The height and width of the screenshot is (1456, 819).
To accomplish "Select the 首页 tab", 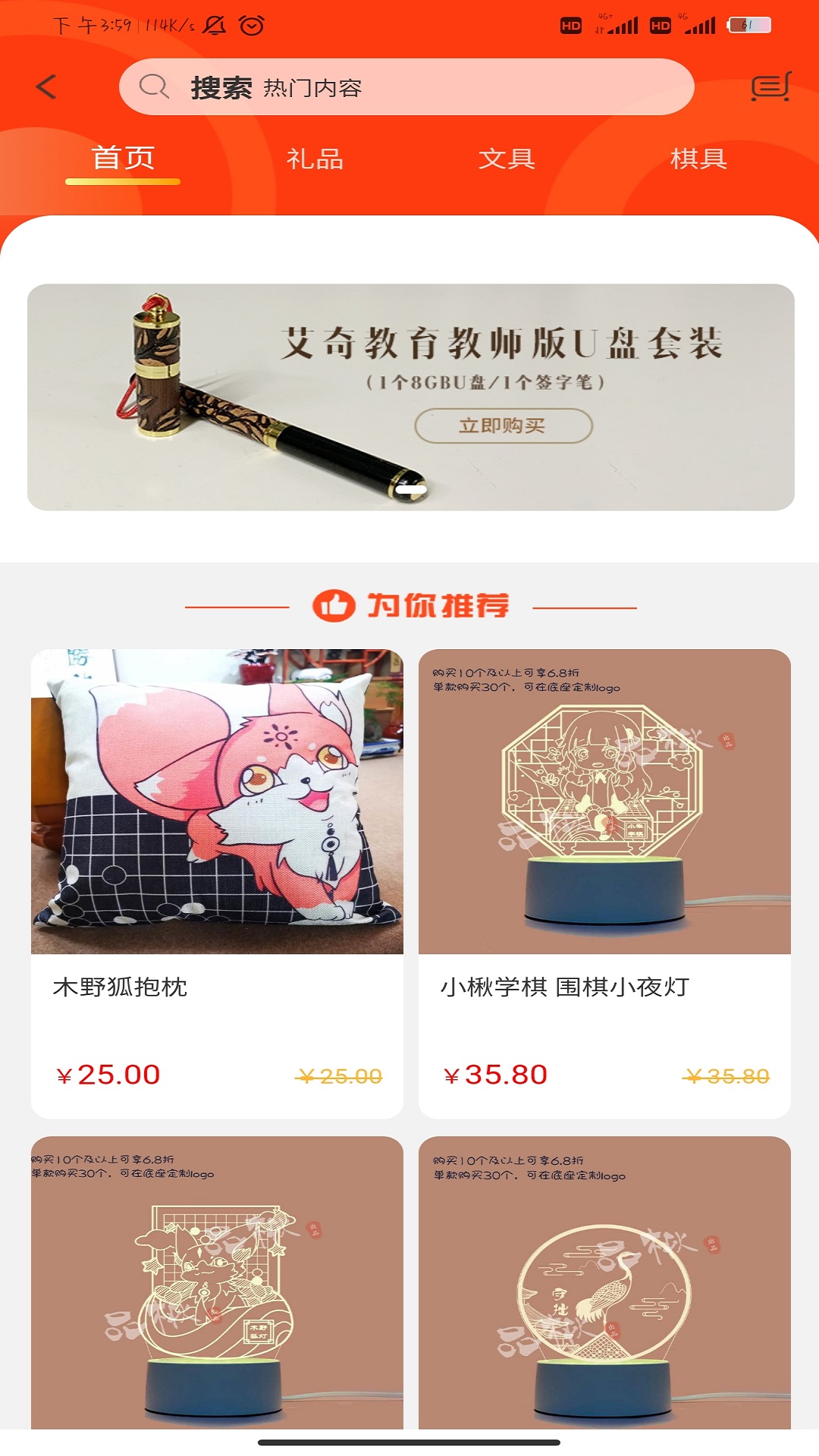I will (x=123, y=159).
